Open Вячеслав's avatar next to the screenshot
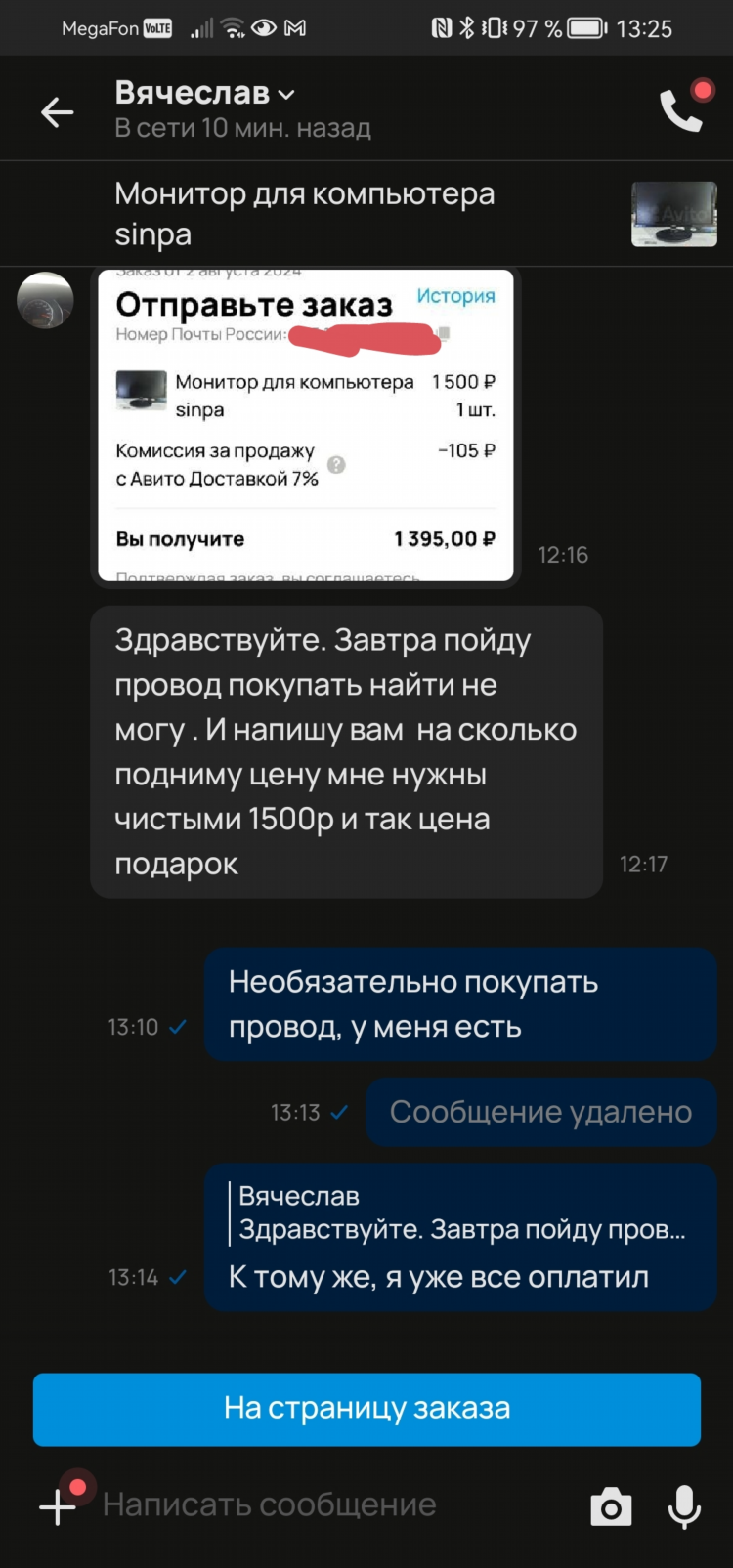Image resolution: width=733 pixels, height=1568 pixels. 45,300
